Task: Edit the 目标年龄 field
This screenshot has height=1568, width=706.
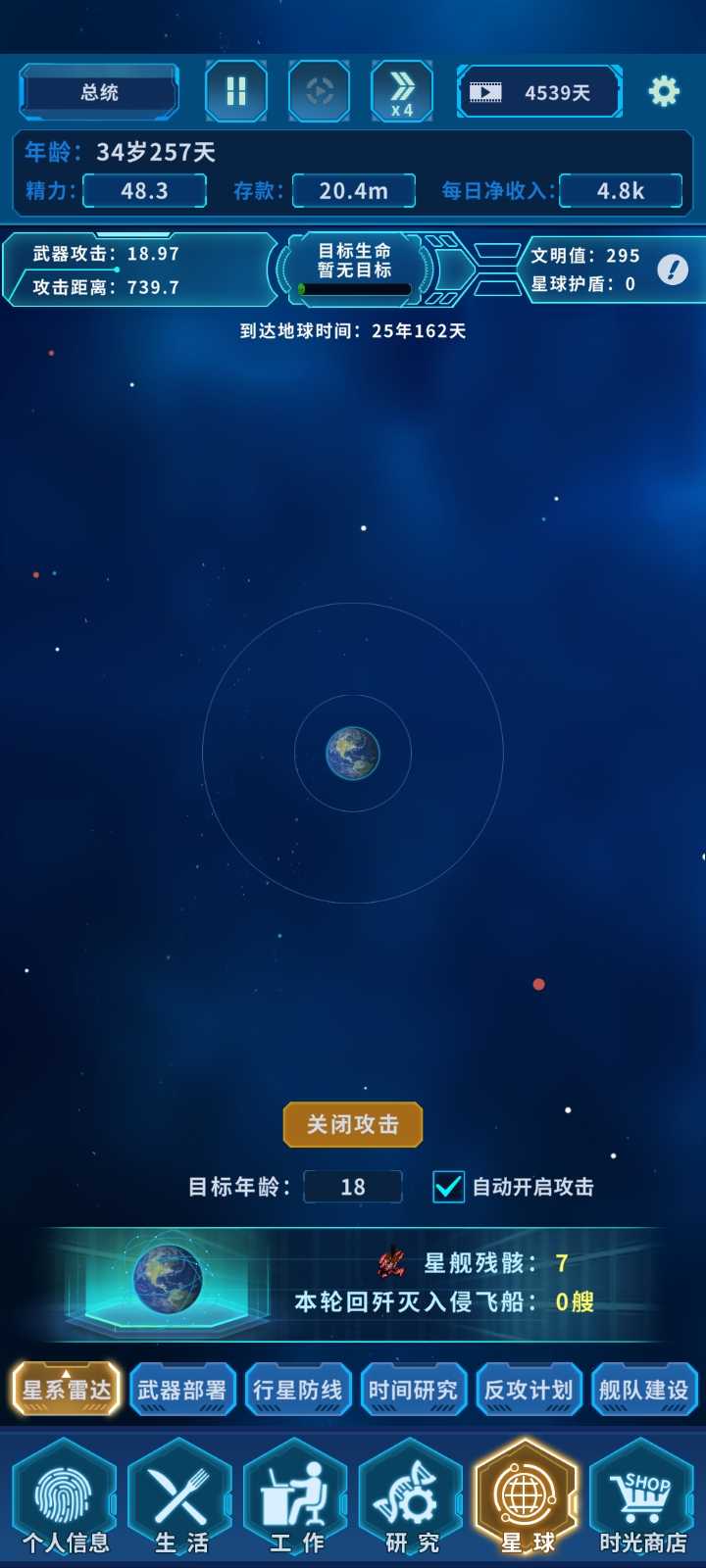Action: click(x=353, y=1187)
